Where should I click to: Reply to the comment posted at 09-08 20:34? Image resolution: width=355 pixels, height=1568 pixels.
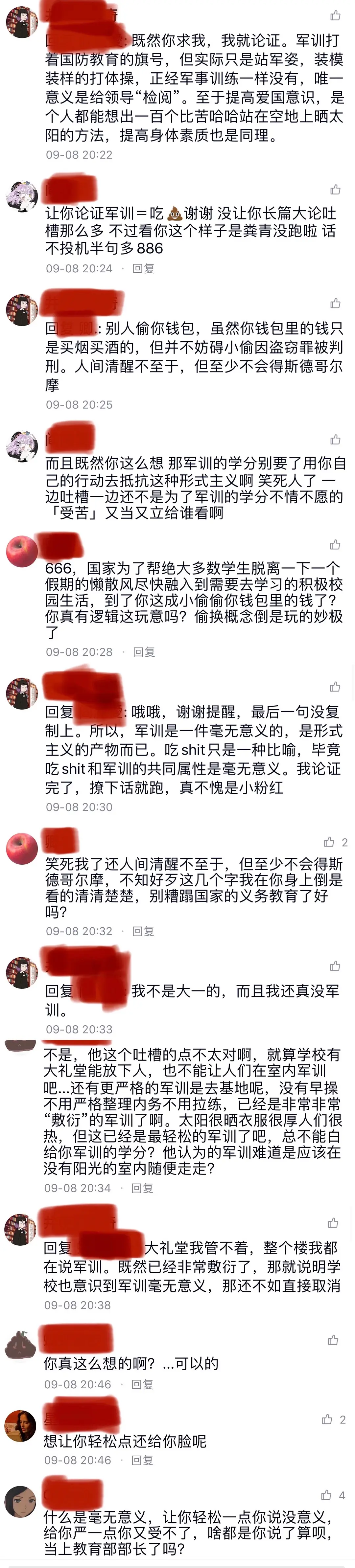click(142, 1188)
